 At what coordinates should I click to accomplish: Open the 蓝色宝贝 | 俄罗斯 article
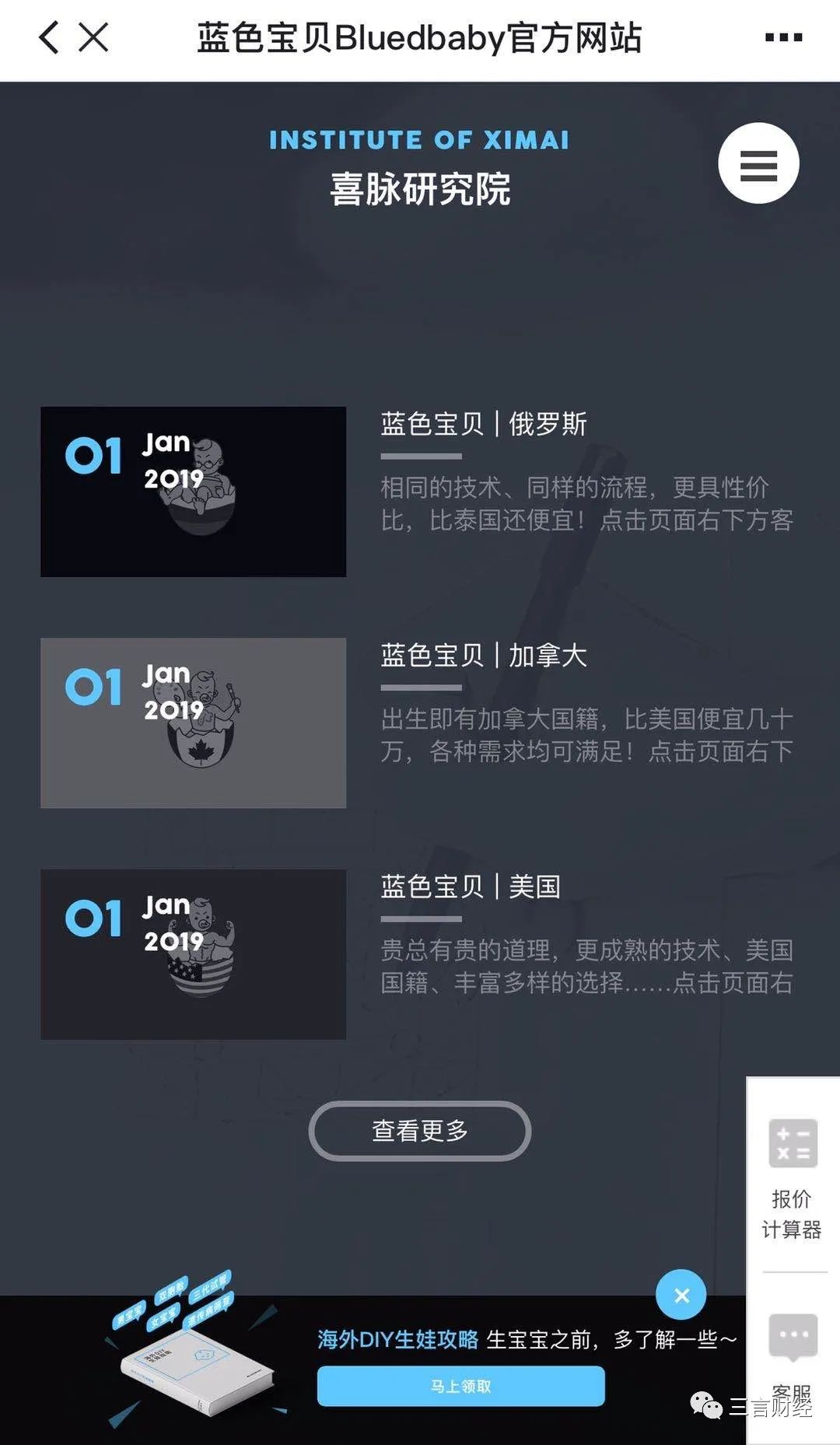point(482,425)
